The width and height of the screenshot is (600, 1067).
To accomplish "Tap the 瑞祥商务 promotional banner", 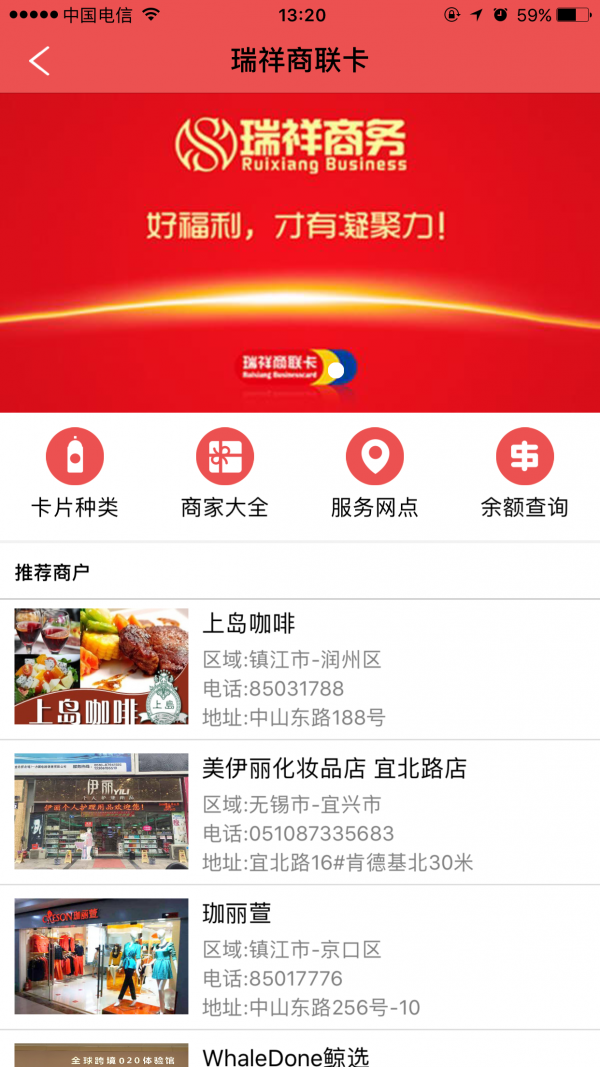I will coord(300,252).
